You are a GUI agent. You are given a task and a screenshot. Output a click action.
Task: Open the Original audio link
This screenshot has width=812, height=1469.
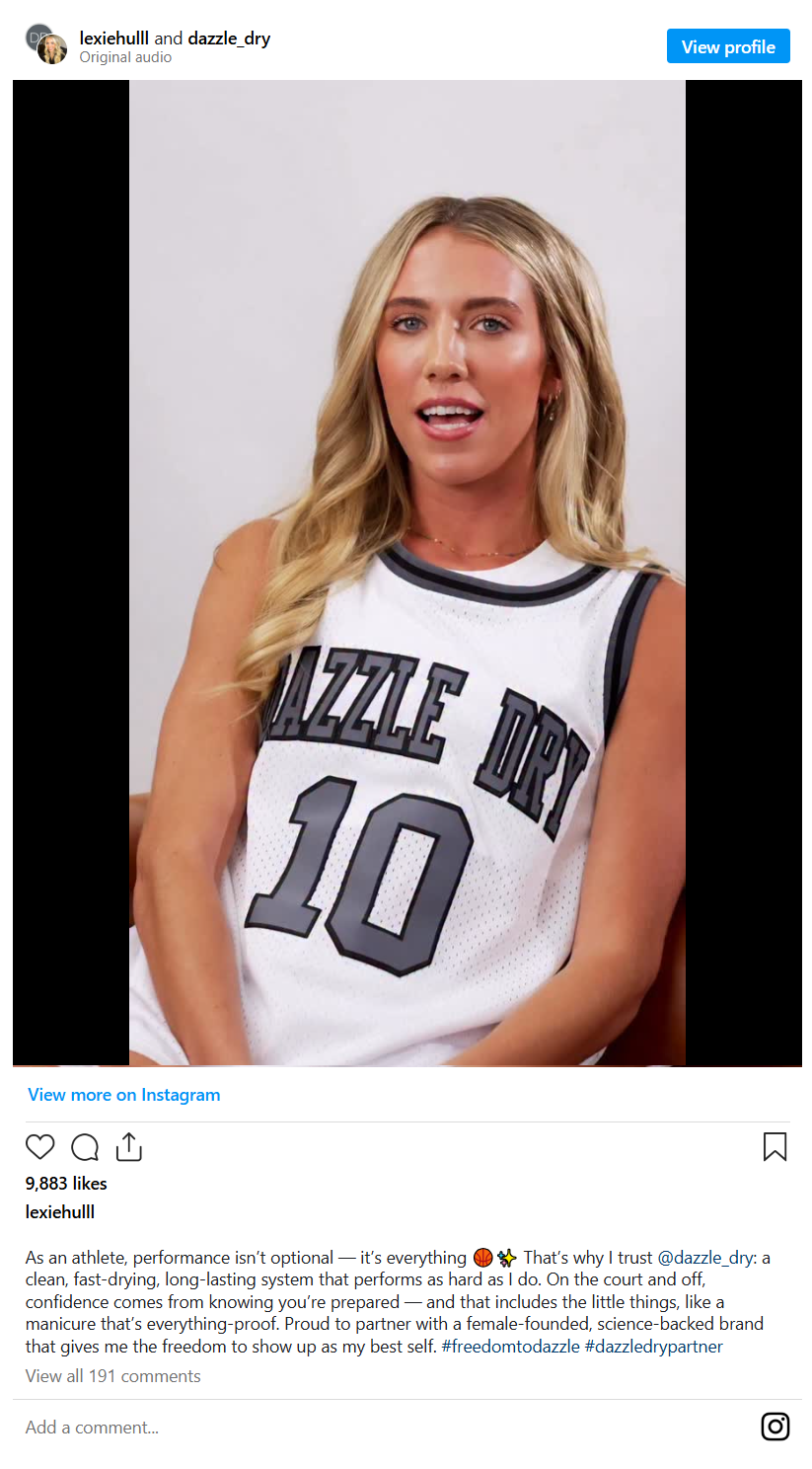(125, 57)
